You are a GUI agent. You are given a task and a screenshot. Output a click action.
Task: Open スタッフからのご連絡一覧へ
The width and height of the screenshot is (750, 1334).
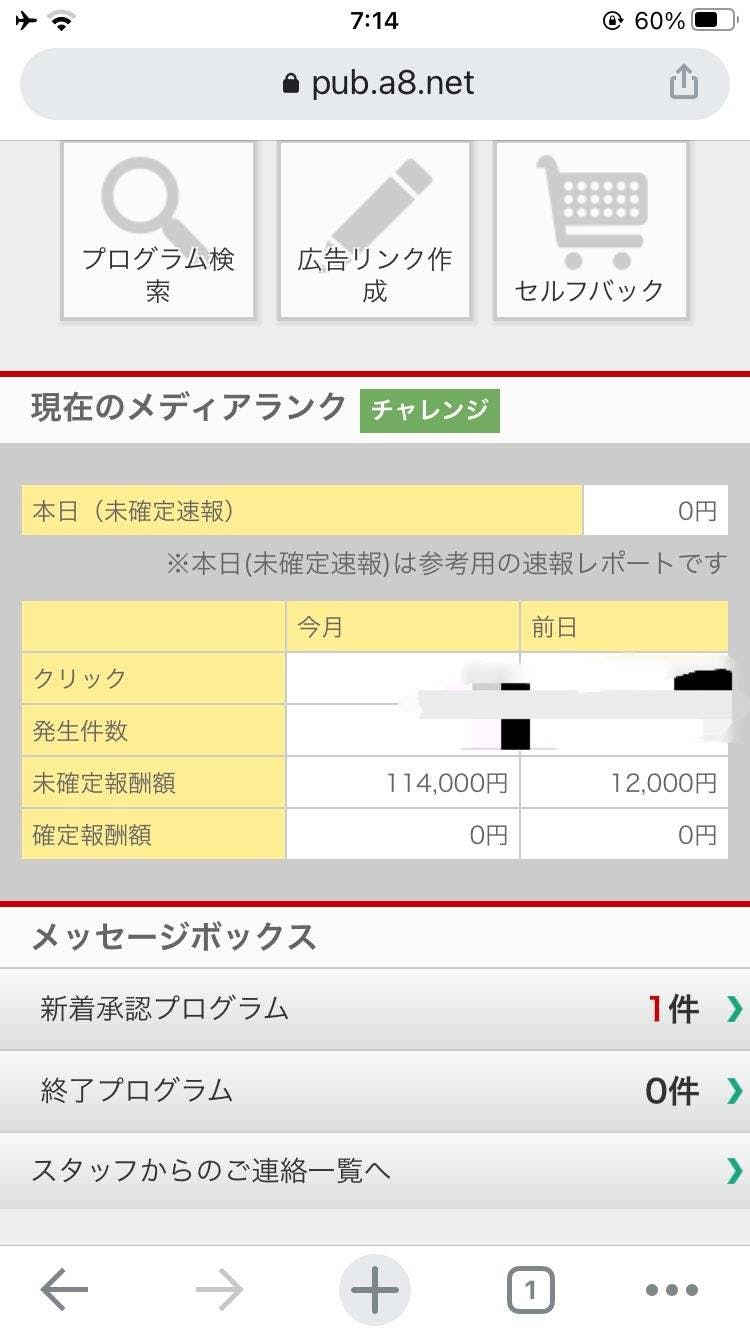point(375,1171)
